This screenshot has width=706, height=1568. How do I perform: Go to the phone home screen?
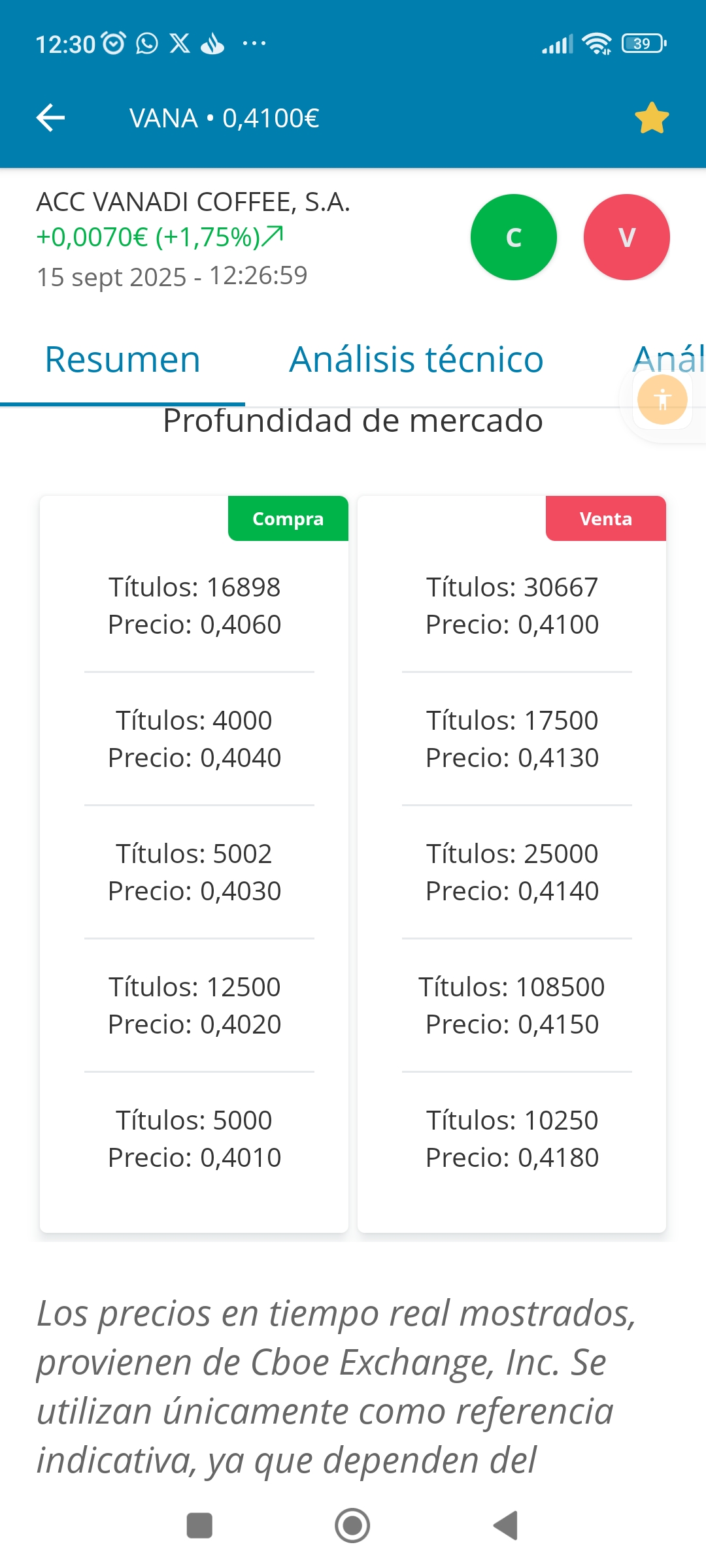click(x=352, y=1526)
